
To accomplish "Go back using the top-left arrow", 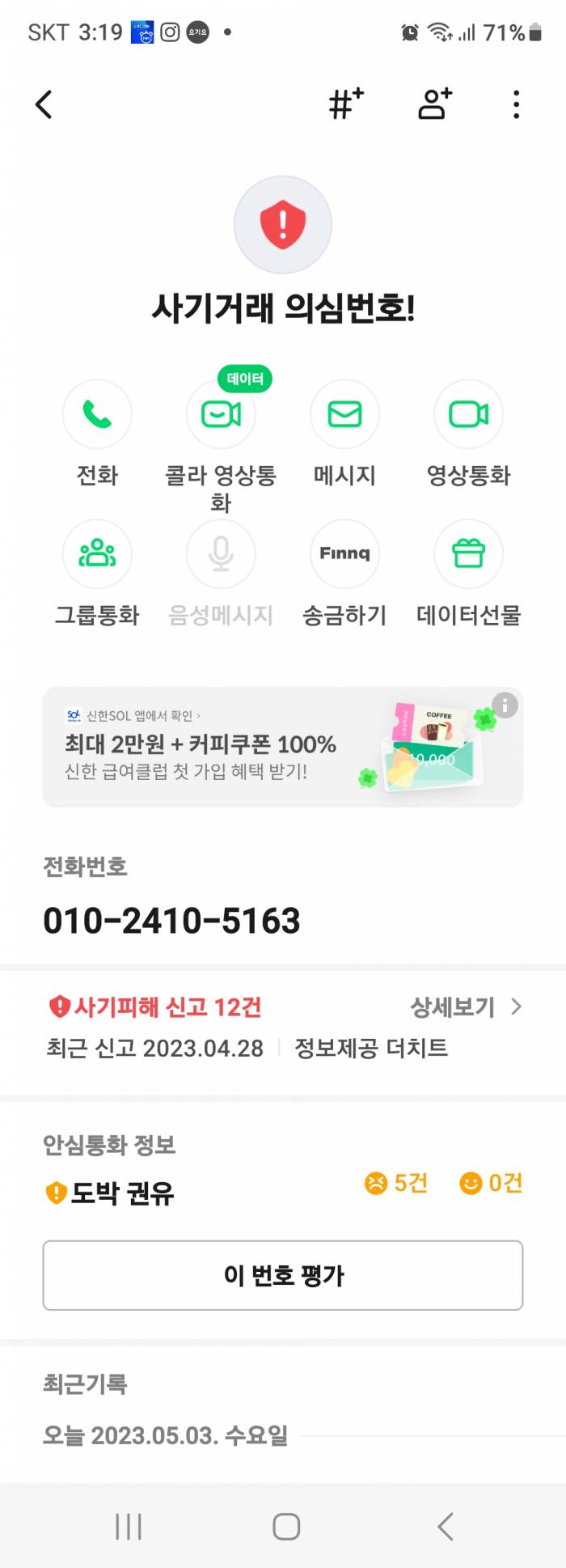I will (44, 104).
